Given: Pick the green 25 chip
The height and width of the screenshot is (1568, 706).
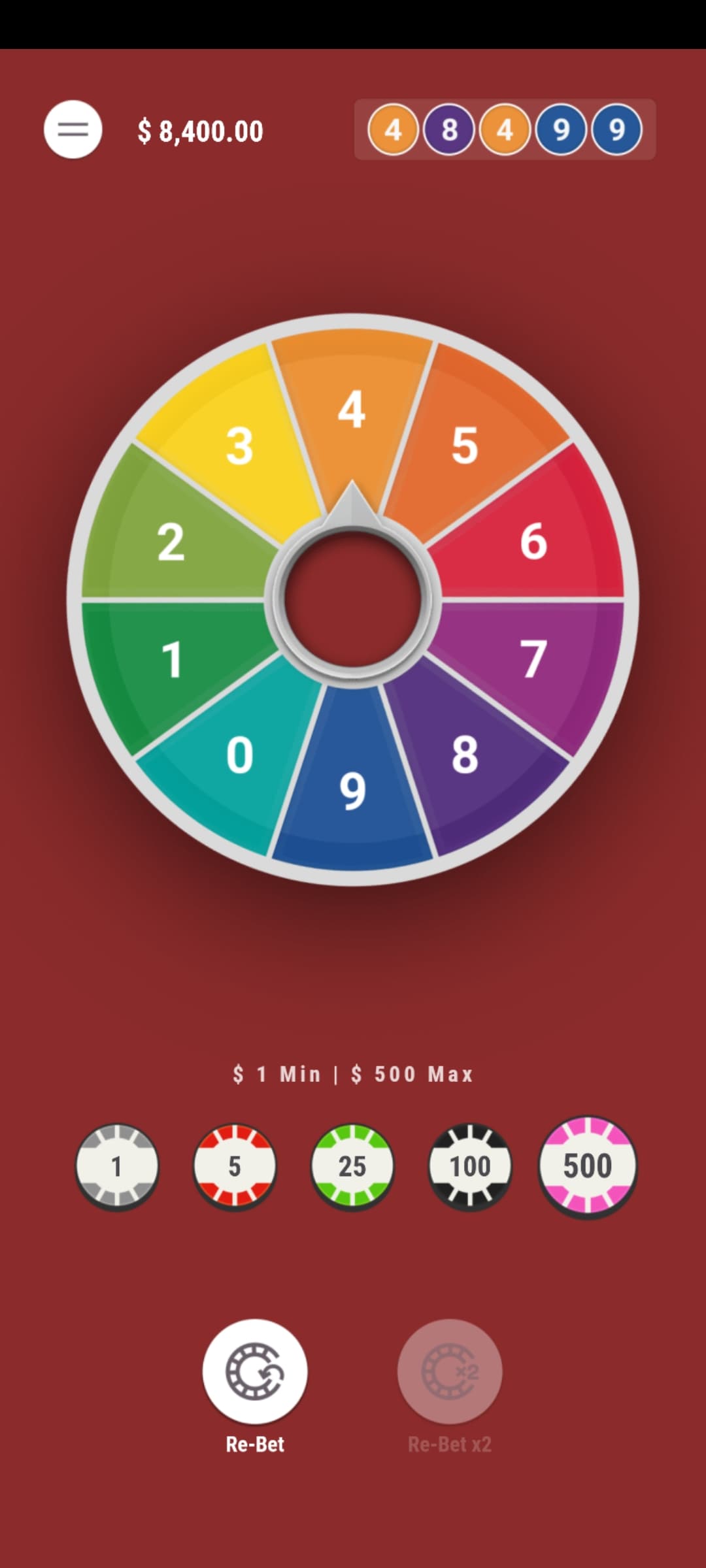Looking at the screenshot, I should [x=352, y=1166].
